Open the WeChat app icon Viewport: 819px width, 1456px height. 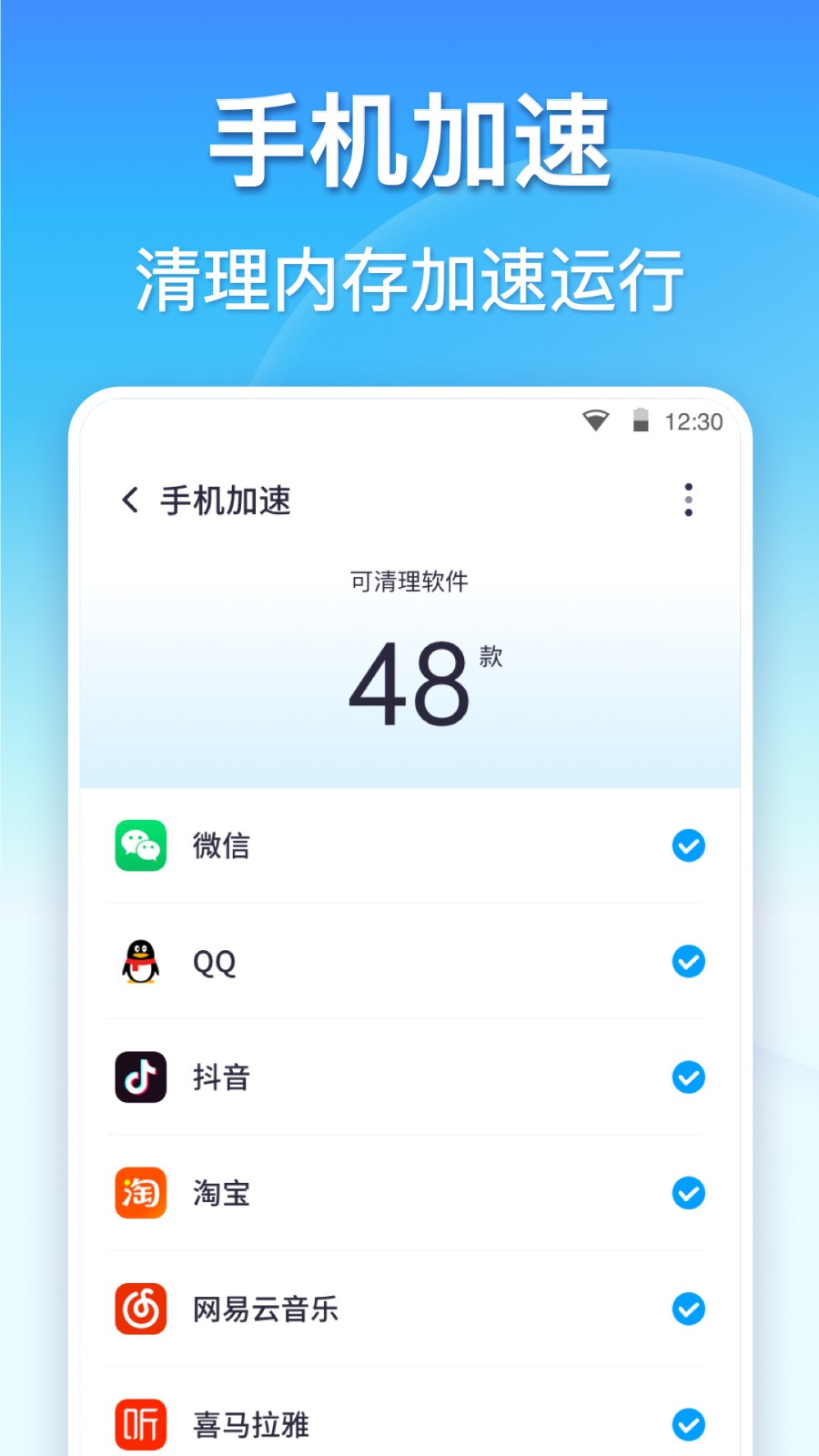click(x=141, y=846)
